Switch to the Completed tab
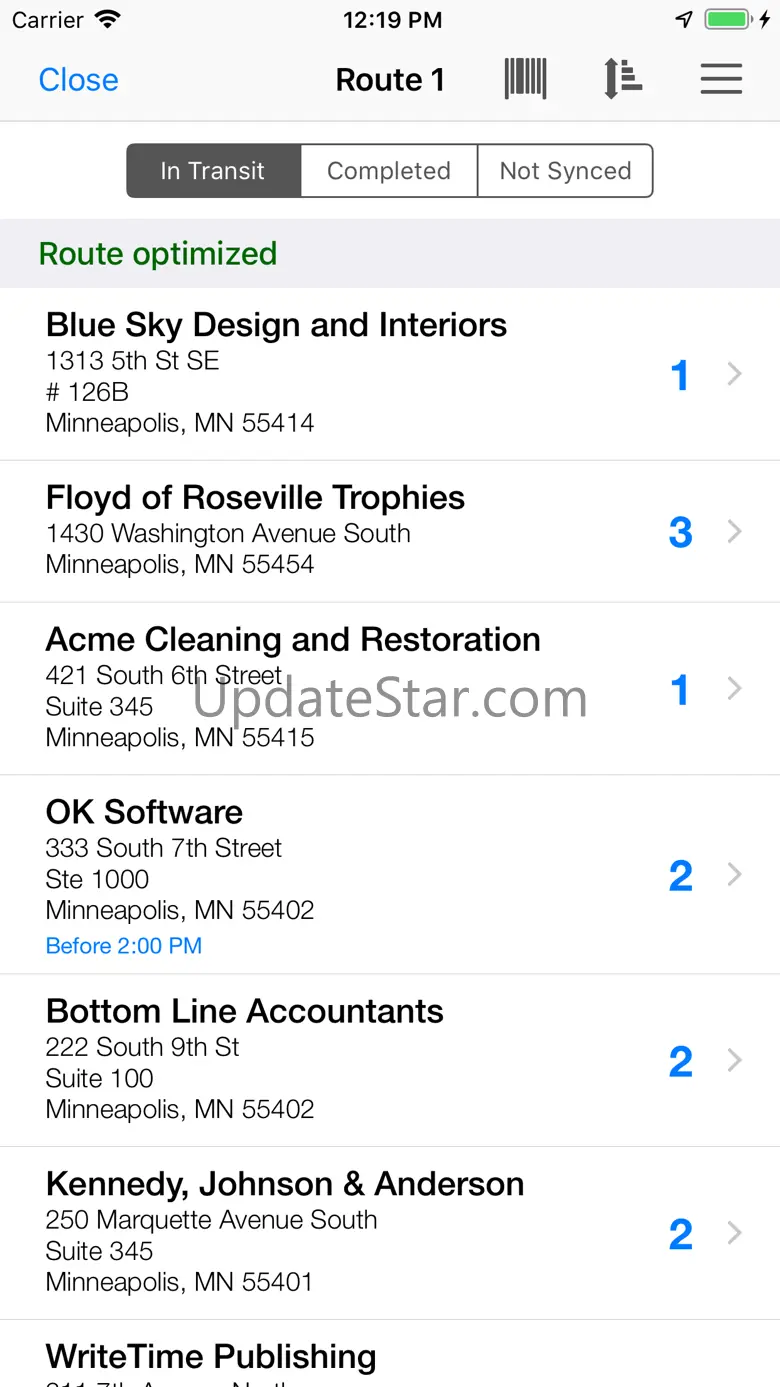The image size is (780, 1387). (389, 171)
